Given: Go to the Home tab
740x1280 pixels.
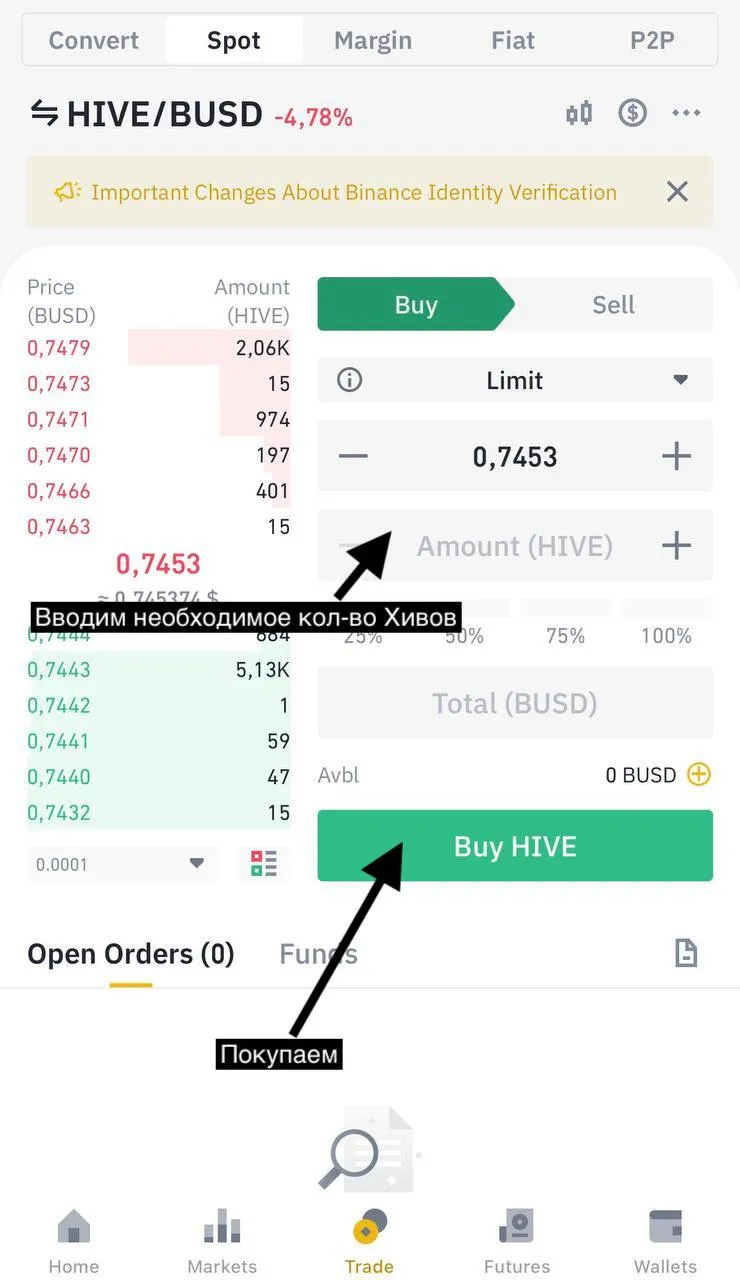Looking at the screenshot, I should coord(74,1241).
